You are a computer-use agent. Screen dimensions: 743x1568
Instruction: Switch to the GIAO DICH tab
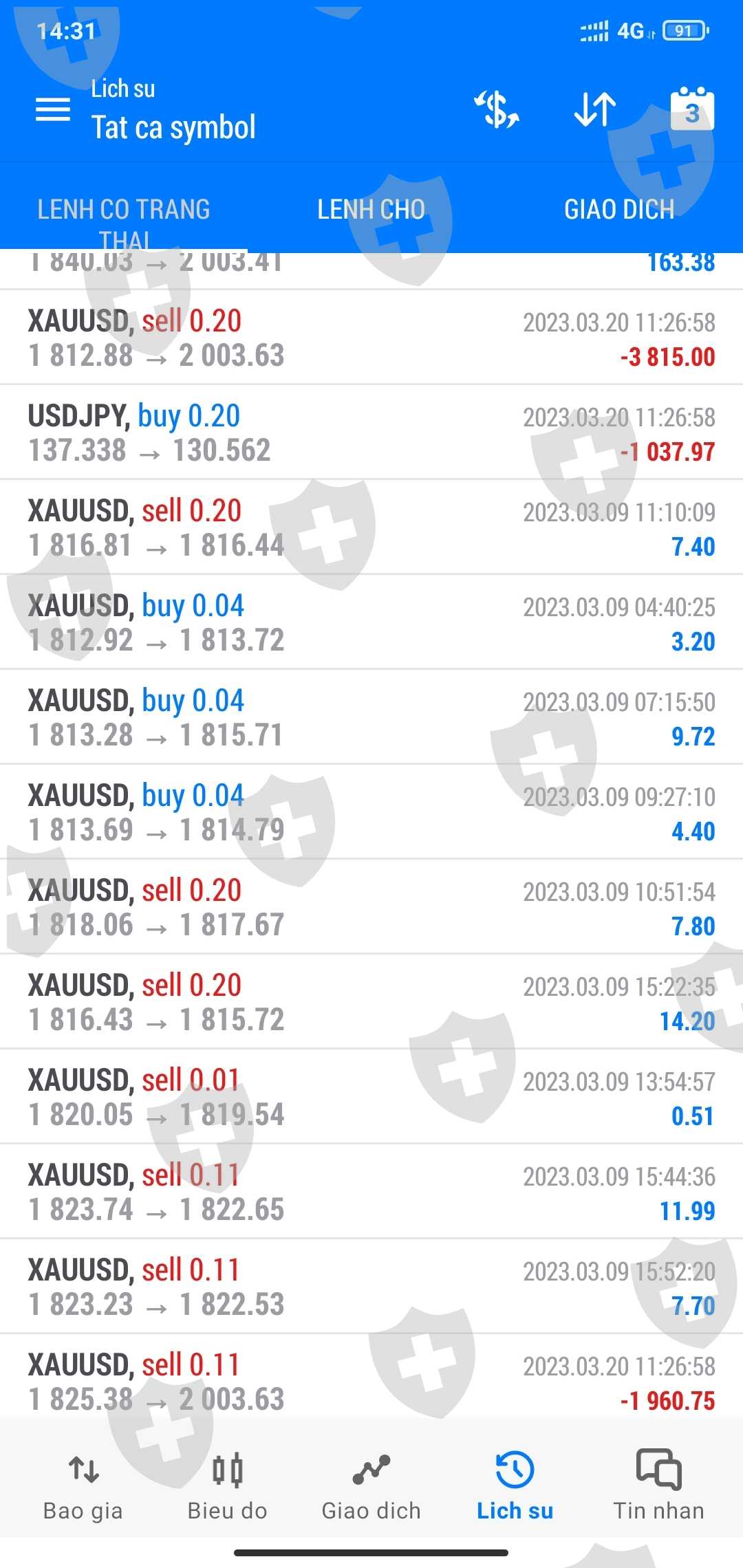pyautogui.click(x=619, y=210)
